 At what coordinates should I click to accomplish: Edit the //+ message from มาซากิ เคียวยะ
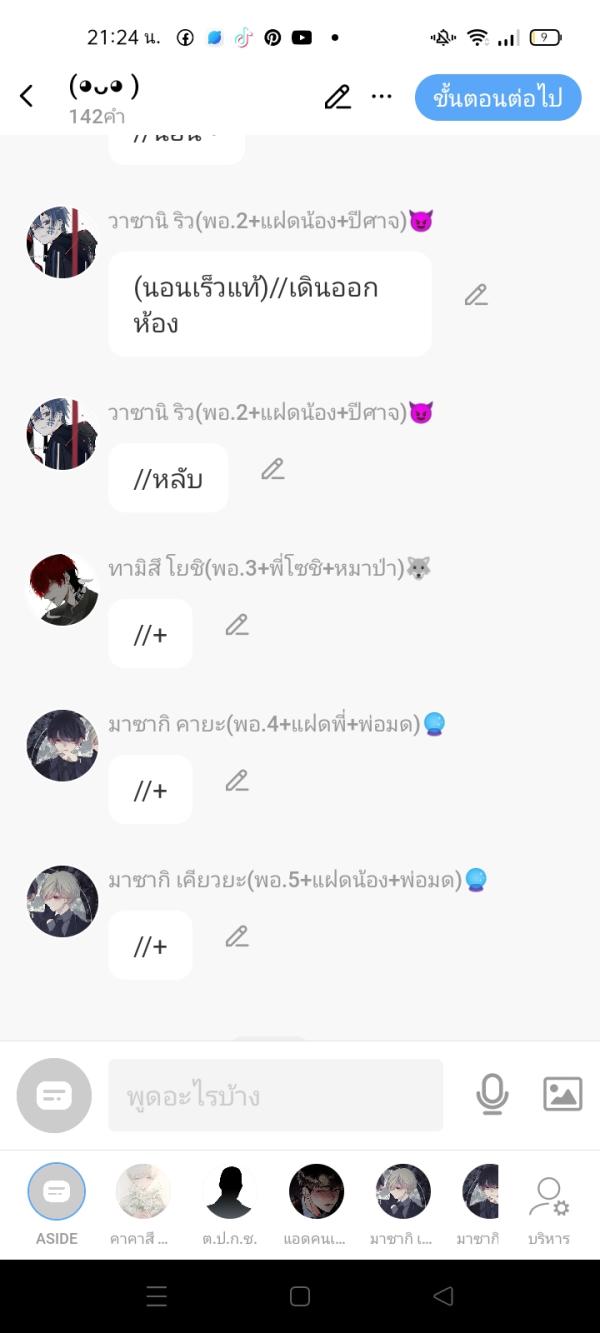[237, 937]
